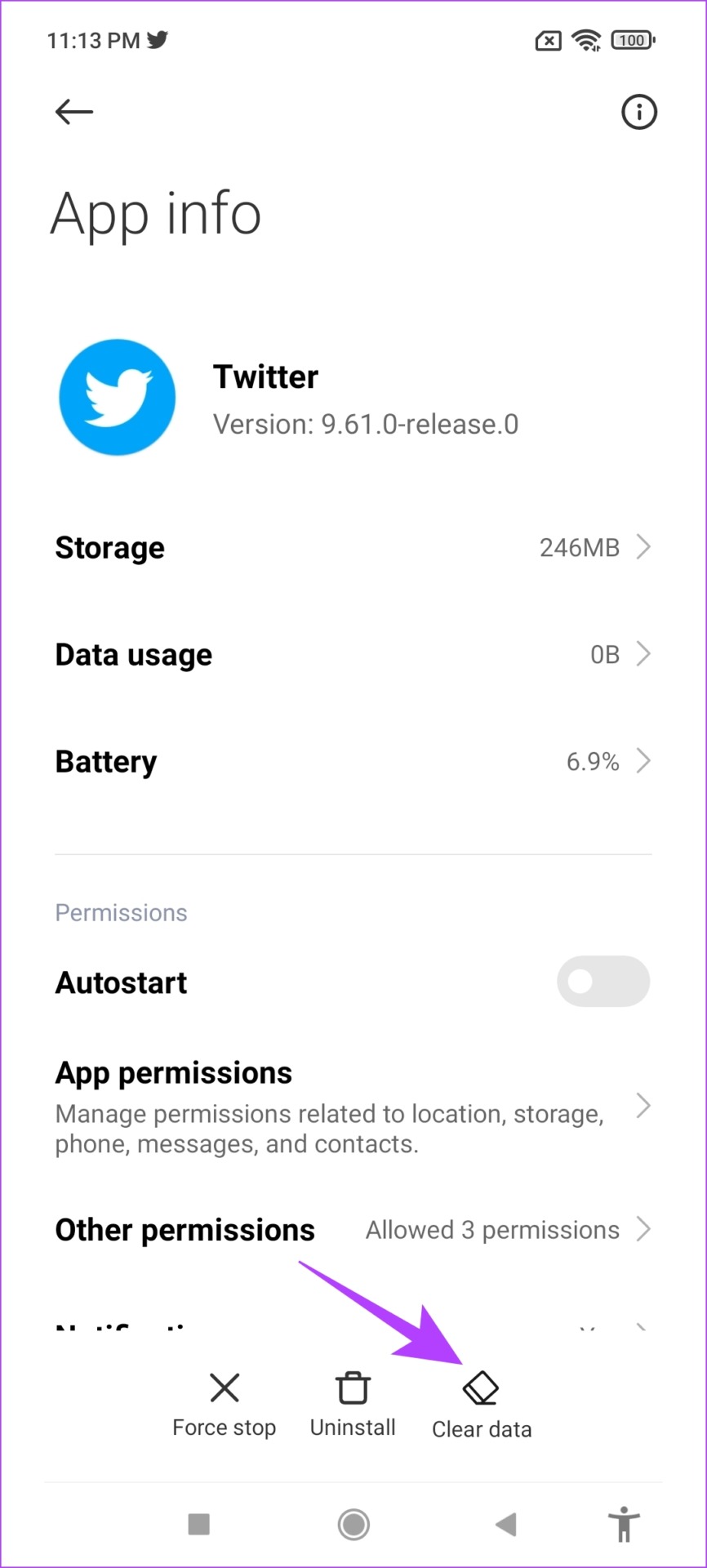Screen dimensions: 707x1568
Task: Enable the Autostart switch
Action: [603, 981]
